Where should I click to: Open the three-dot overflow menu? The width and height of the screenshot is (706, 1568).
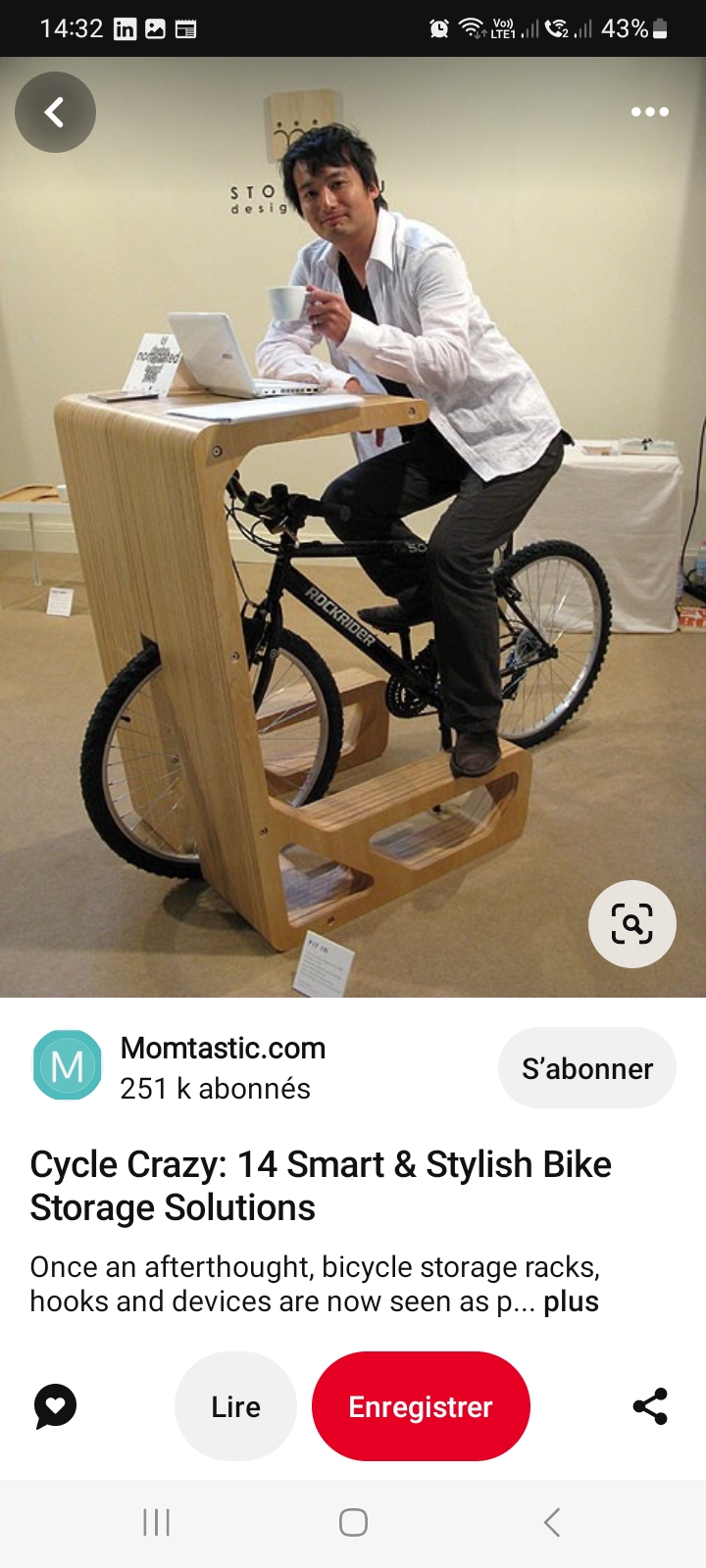click(x=649, y=112)
